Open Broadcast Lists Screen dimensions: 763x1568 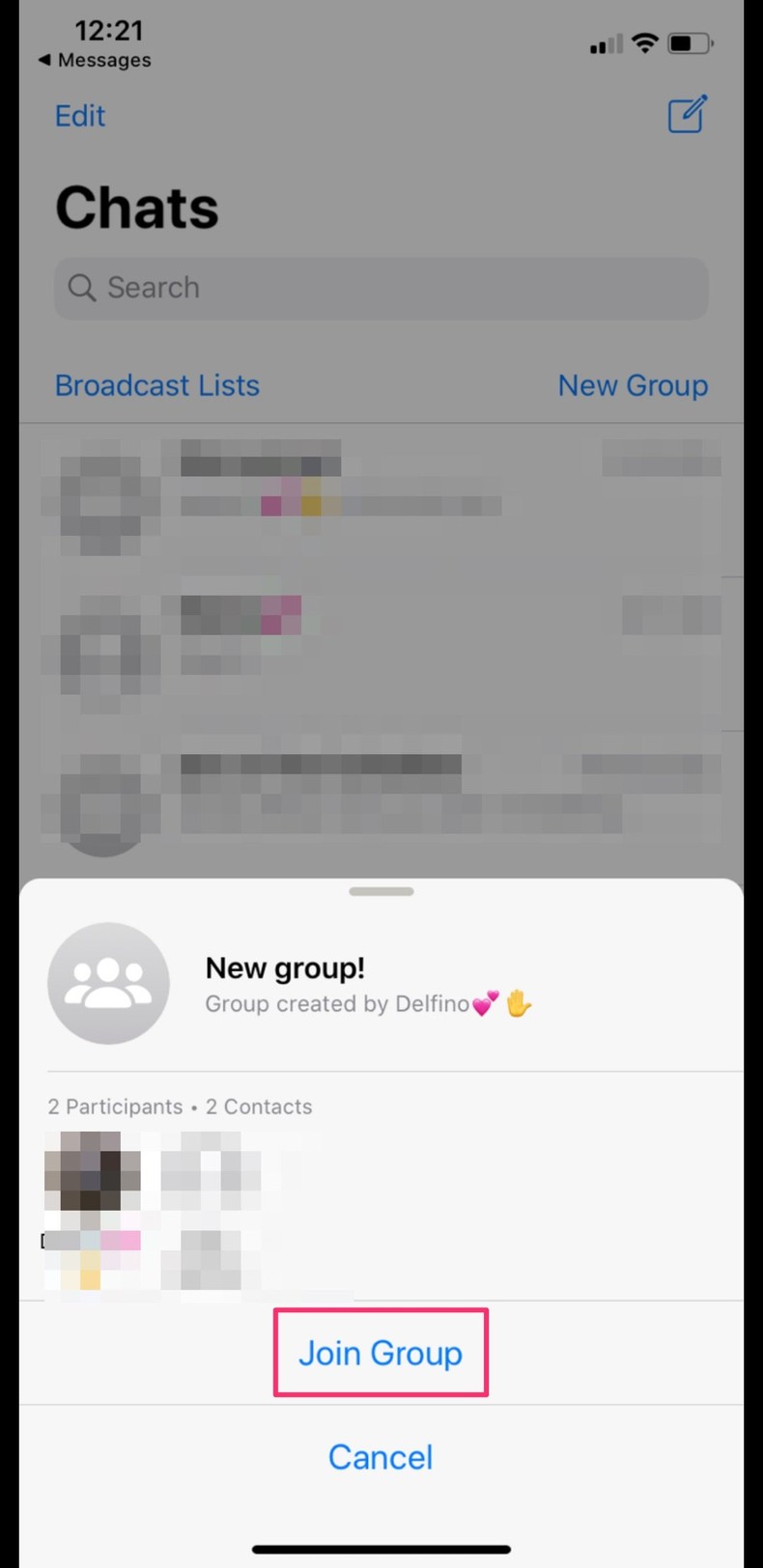point(157,385)
